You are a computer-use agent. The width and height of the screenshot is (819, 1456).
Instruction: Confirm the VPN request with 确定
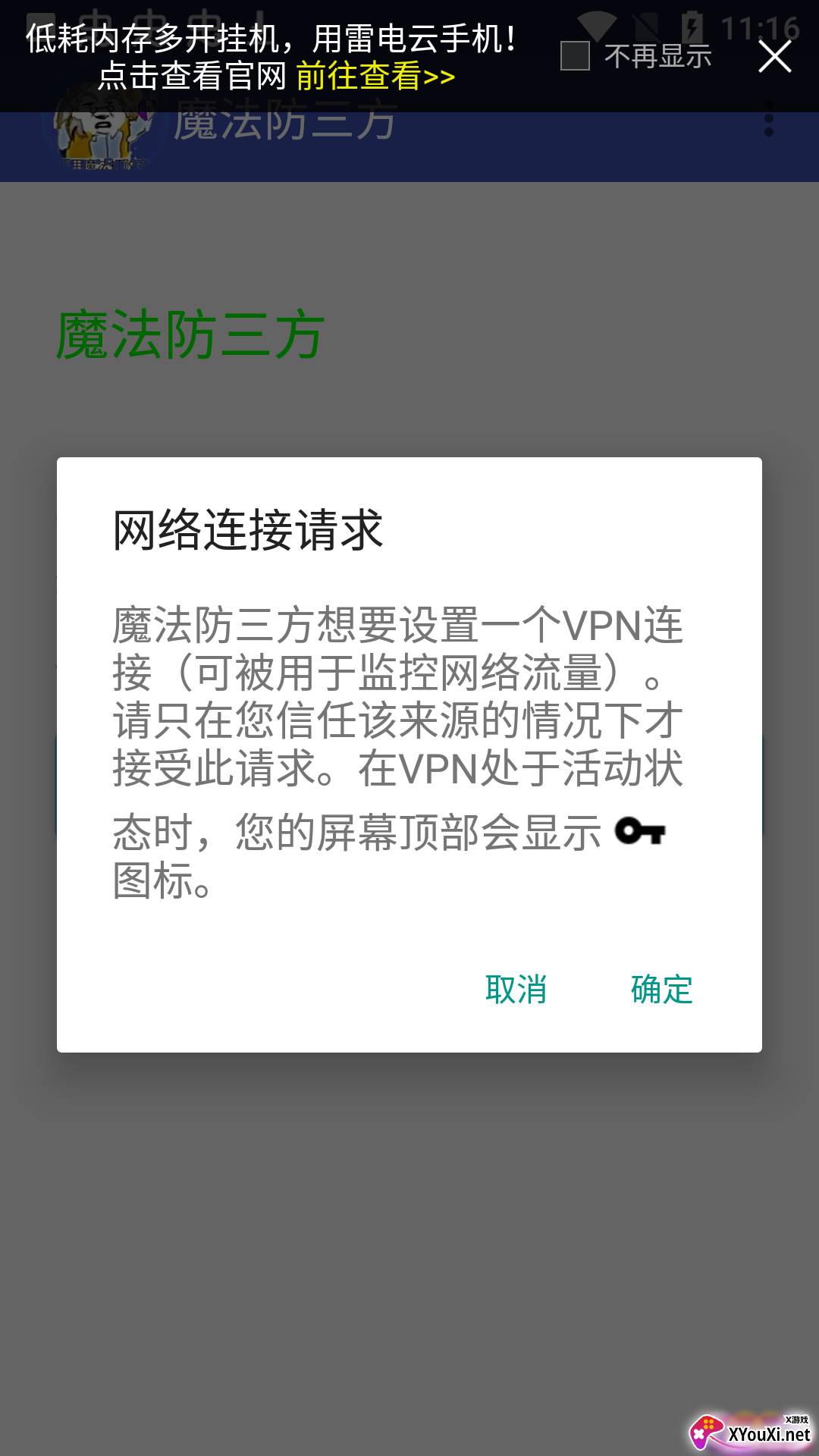tap(661, 990)
